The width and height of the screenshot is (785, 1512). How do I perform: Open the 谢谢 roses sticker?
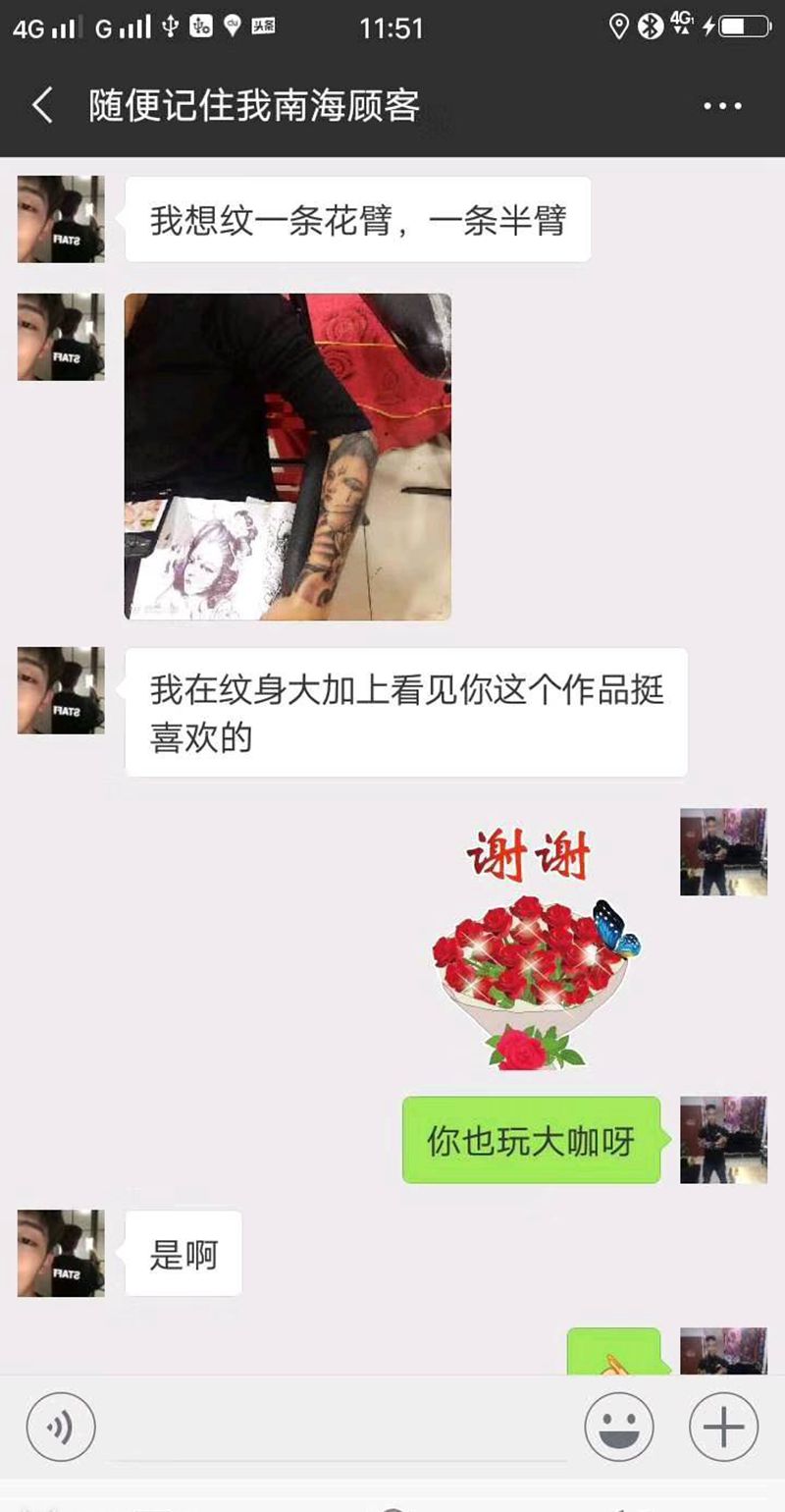533,949
